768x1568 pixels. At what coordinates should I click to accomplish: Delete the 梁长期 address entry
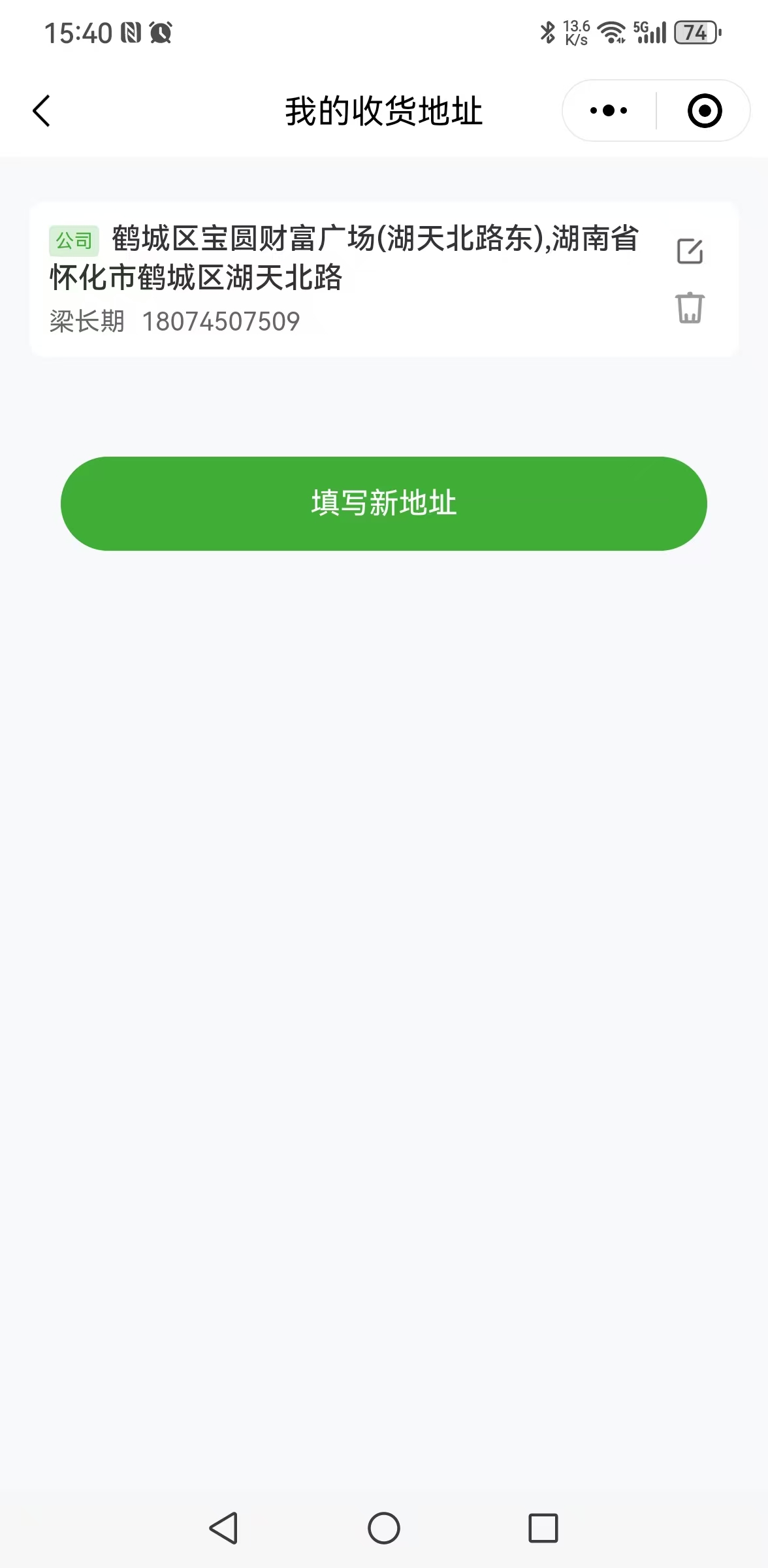tap(690, 308)
